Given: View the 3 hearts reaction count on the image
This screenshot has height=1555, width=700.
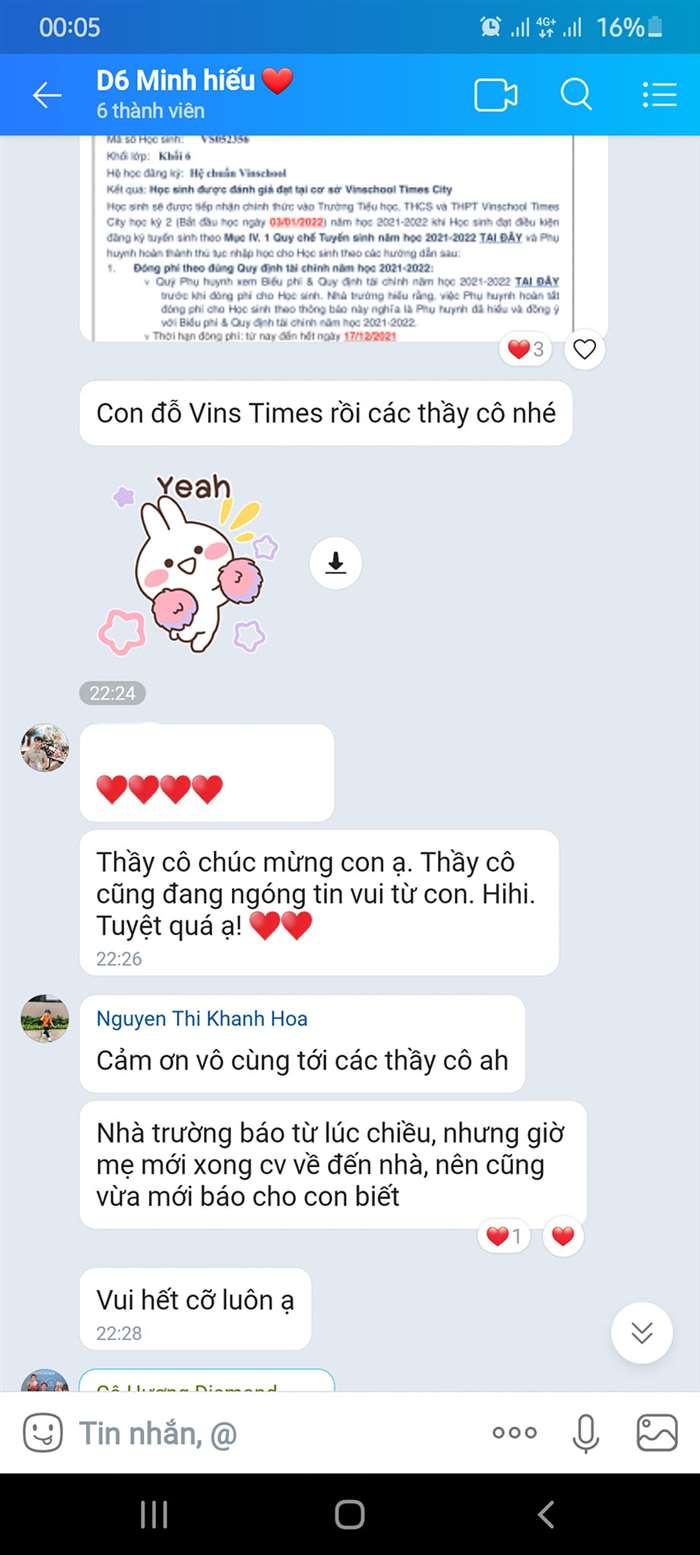Looking at the screenshot, I should point(525,349).
